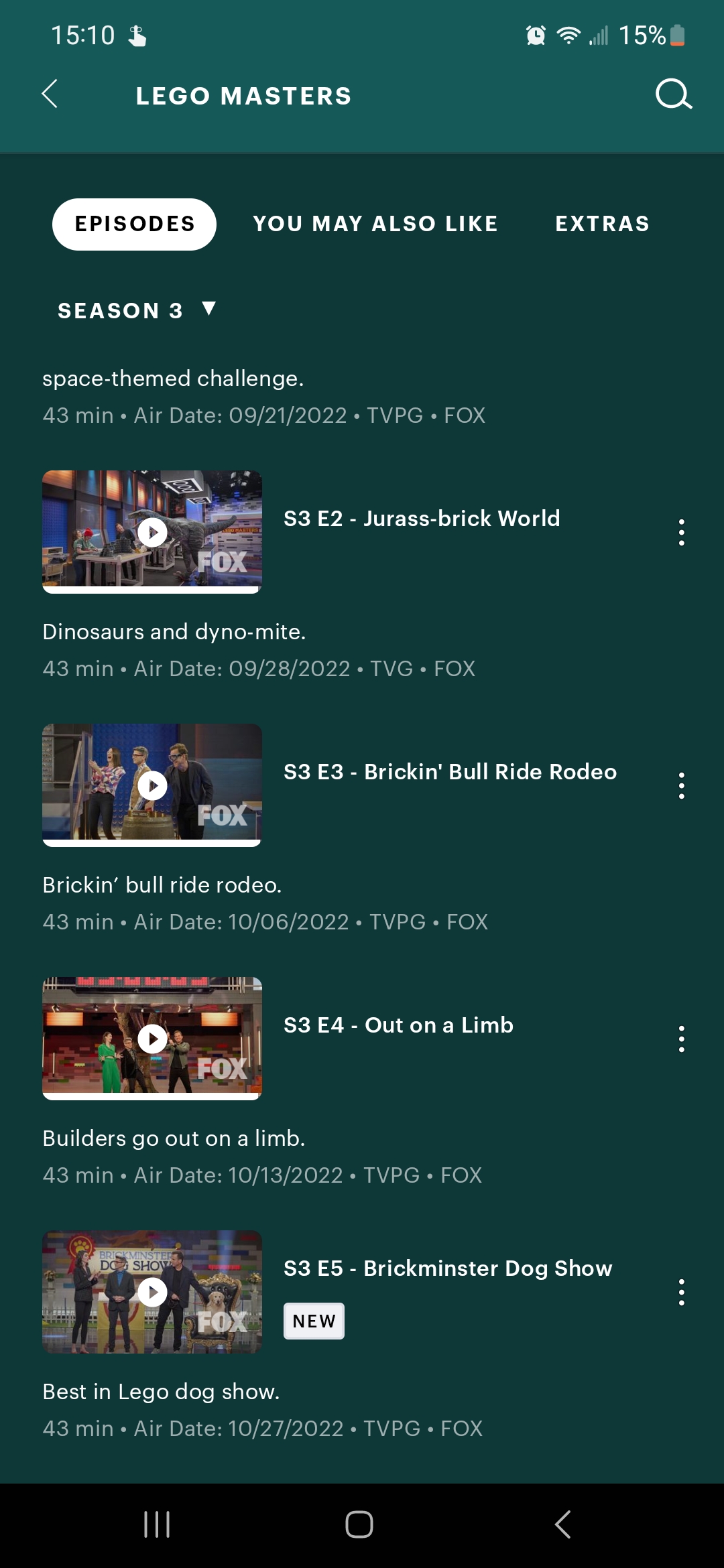Select the Episodes tab

[x=134, y=224]
